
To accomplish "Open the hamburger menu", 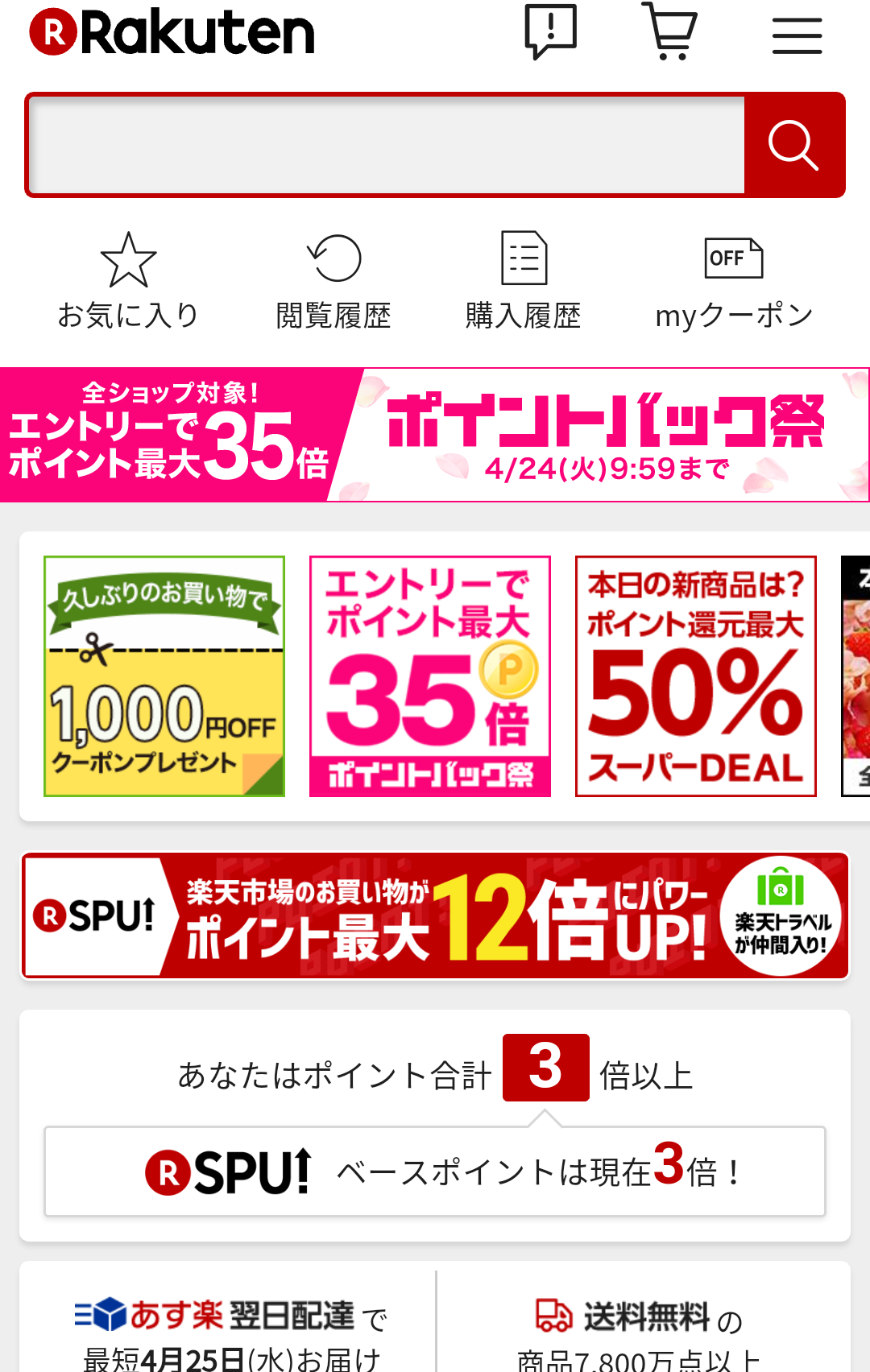I will [x=797, y=35].
